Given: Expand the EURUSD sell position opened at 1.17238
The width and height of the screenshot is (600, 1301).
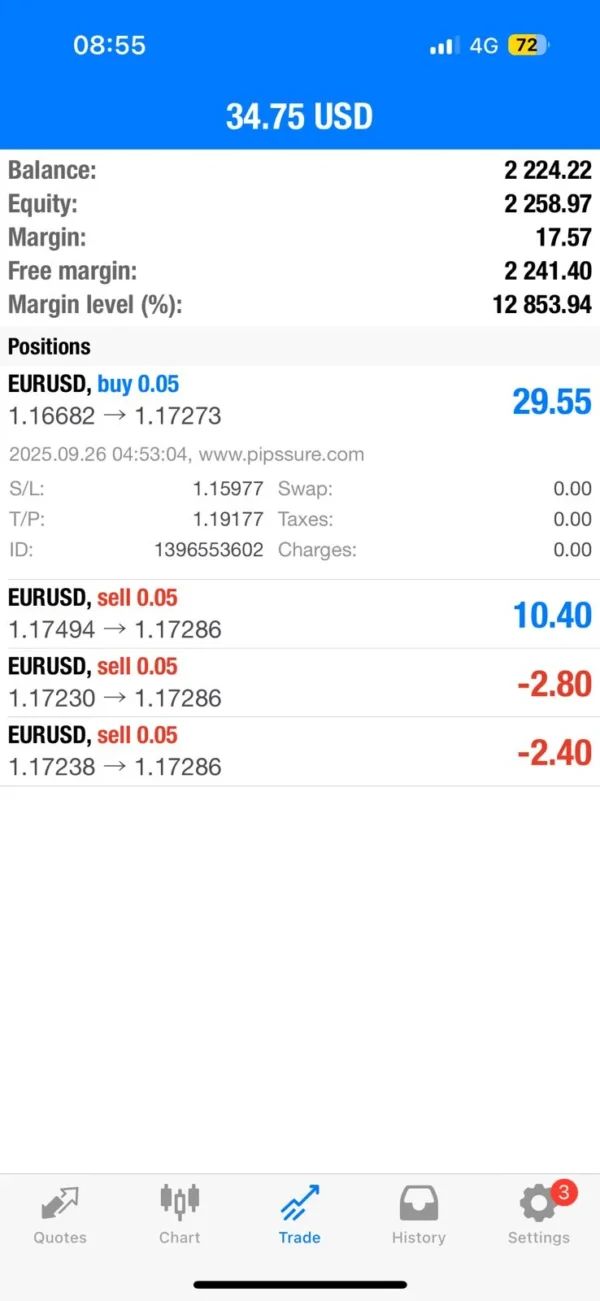Looking at the screenshot, I should coord(300,752).
